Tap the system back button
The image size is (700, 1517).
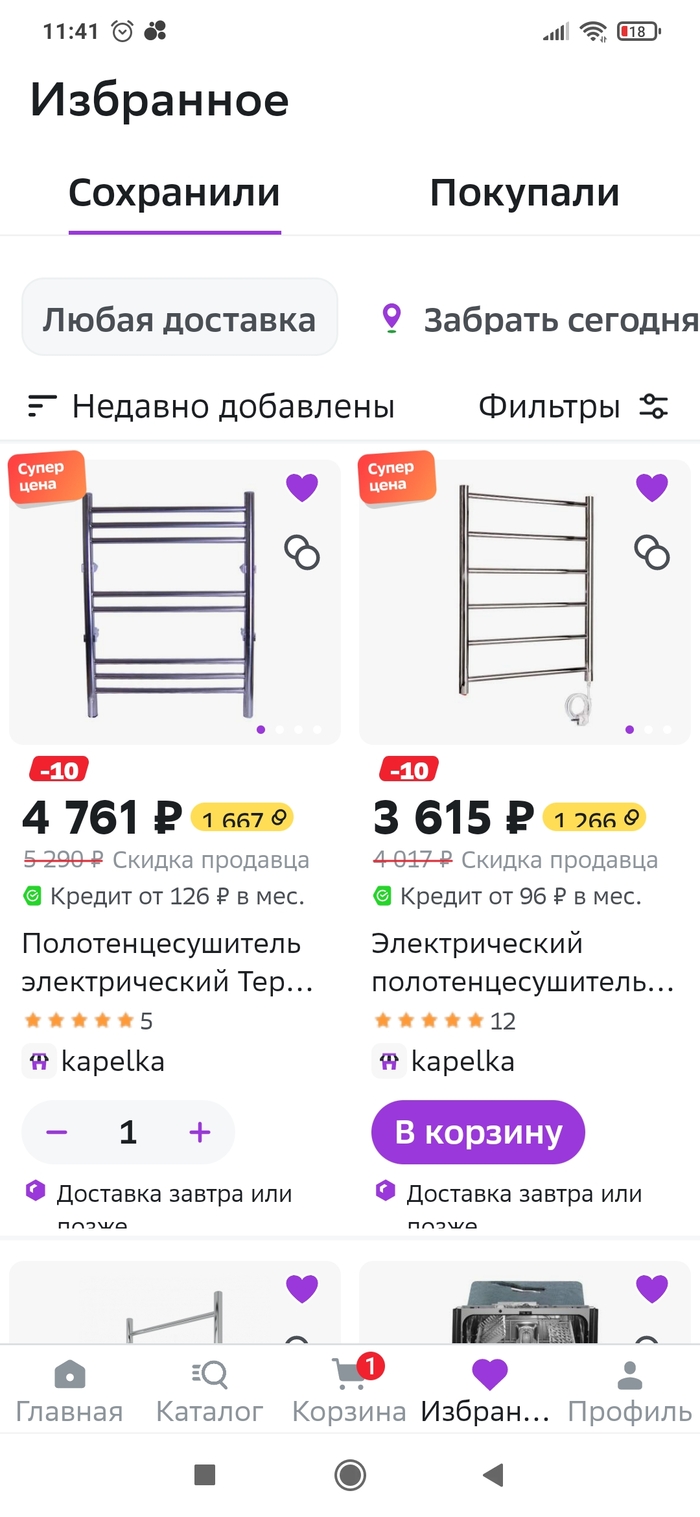(x=492, y=1474)
